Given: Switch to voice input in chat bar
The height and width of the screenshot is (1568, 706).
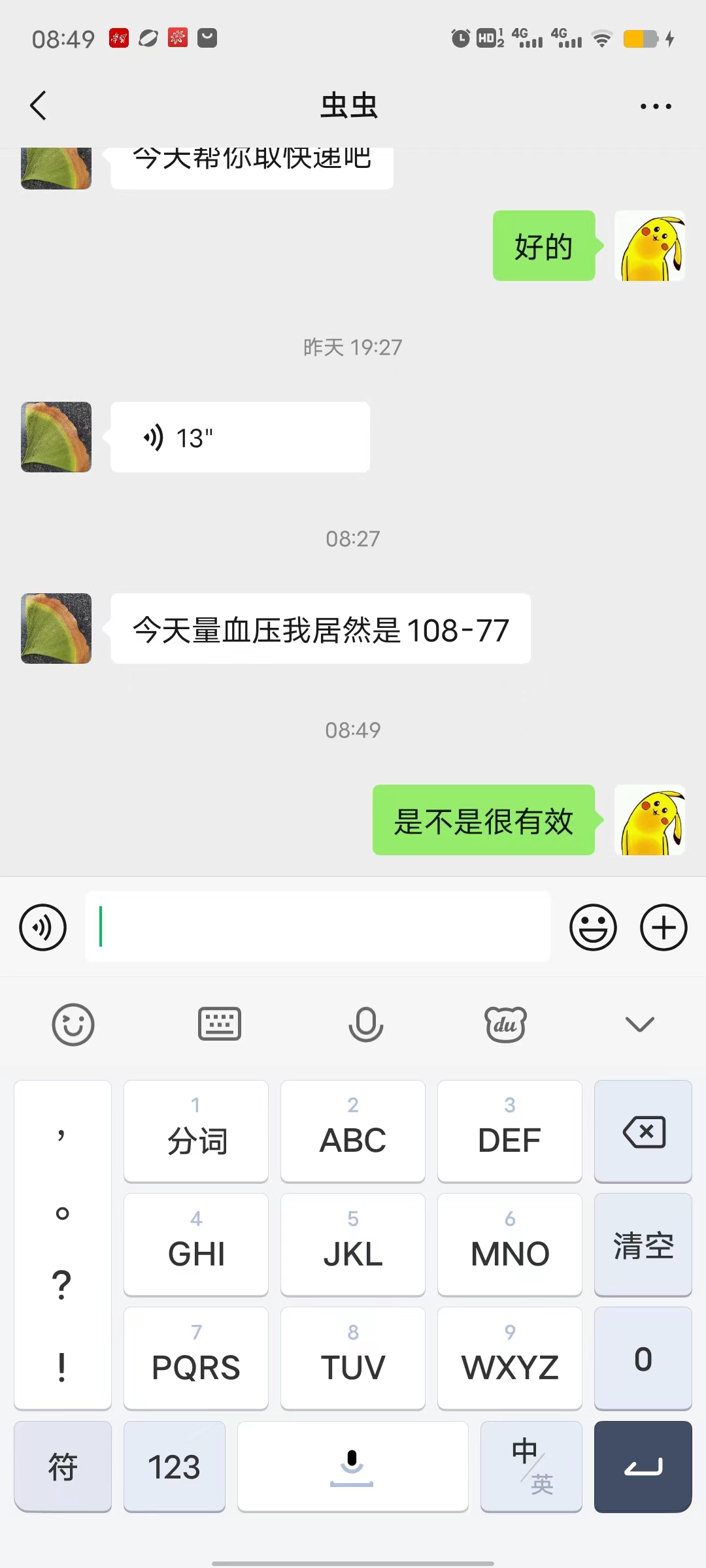Looking at the screenshot, I should coord(43,927).
